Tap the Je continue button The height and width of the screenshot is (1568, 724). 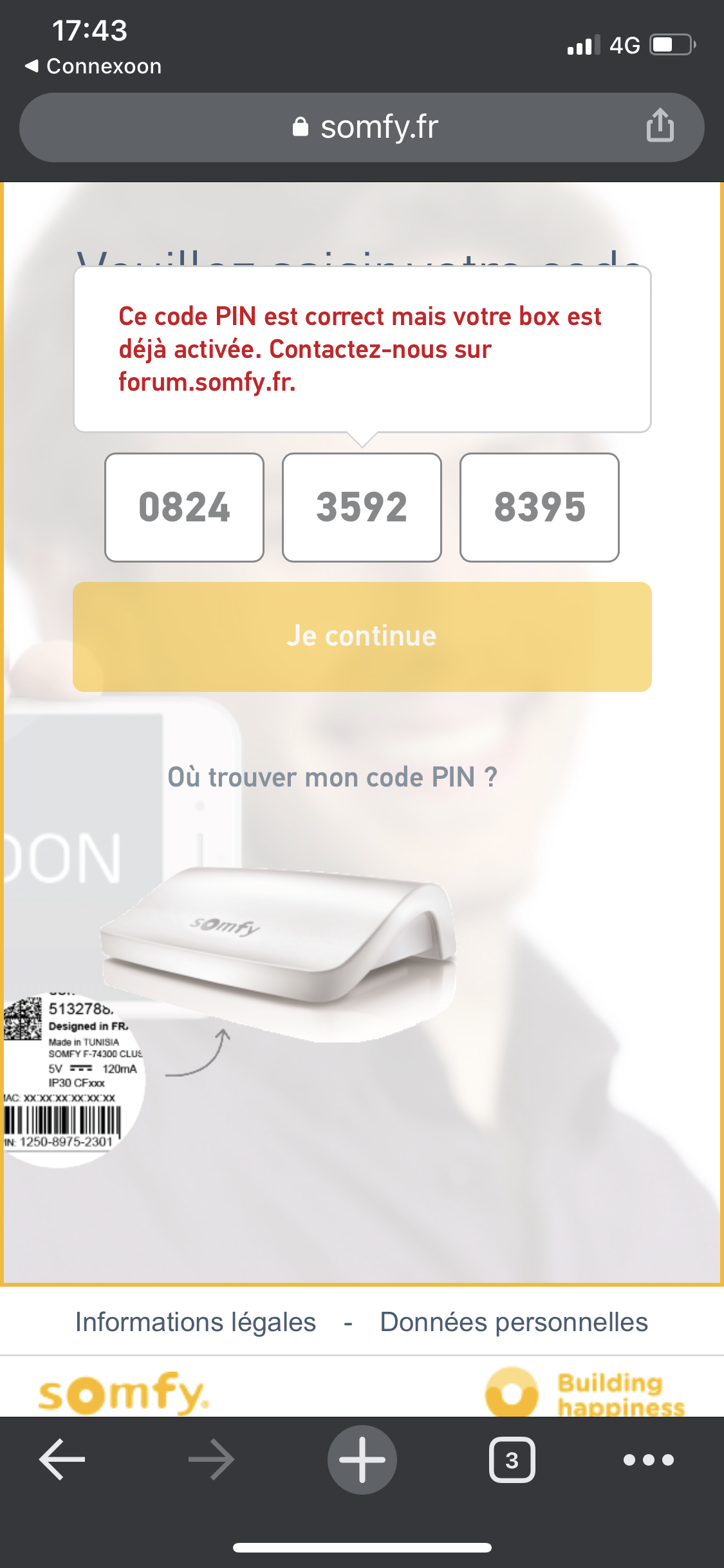click(x=362, y=637)
